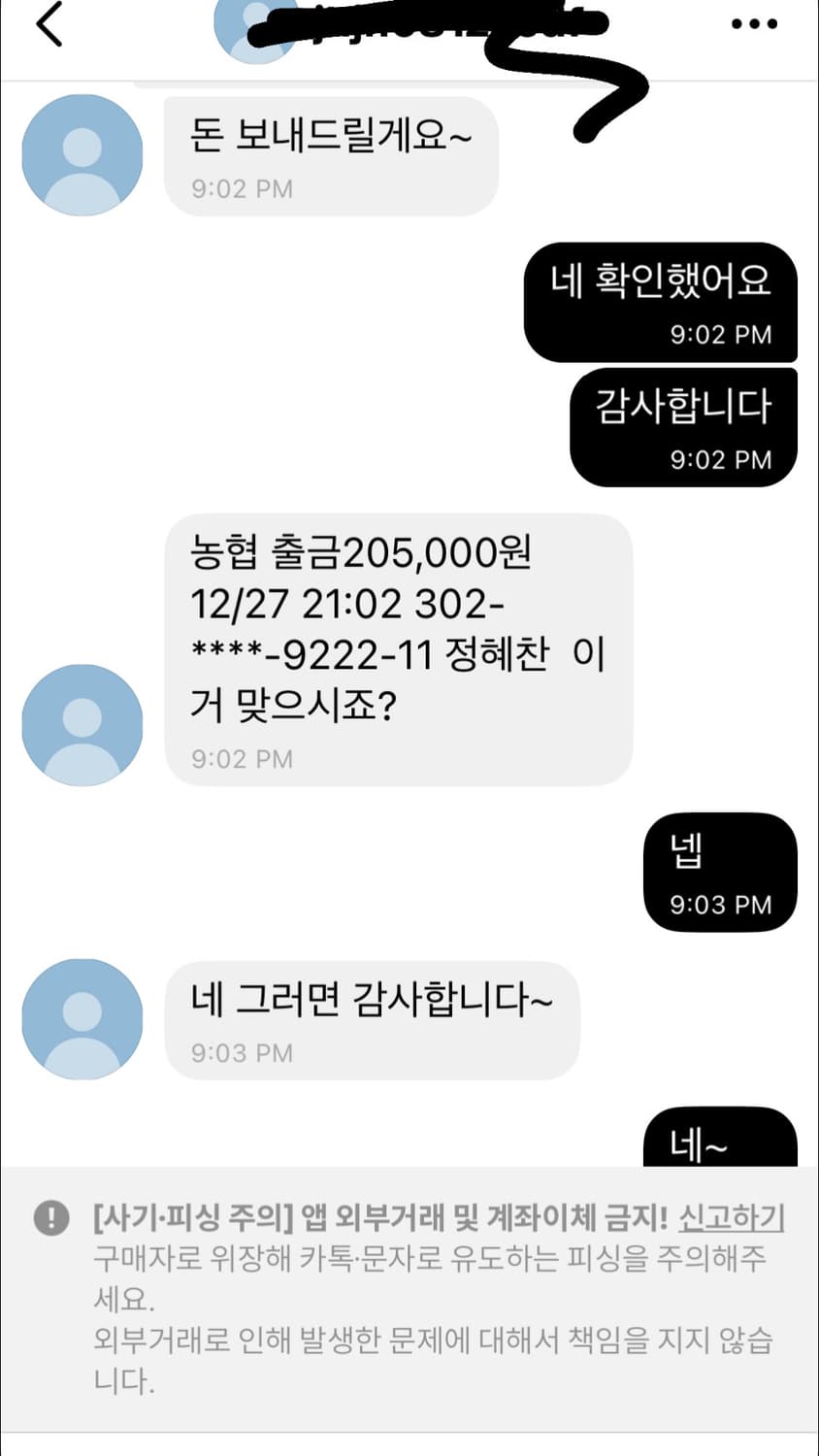Select the '넵' reply bubble

pyautogui.click(x=719, y=852)
